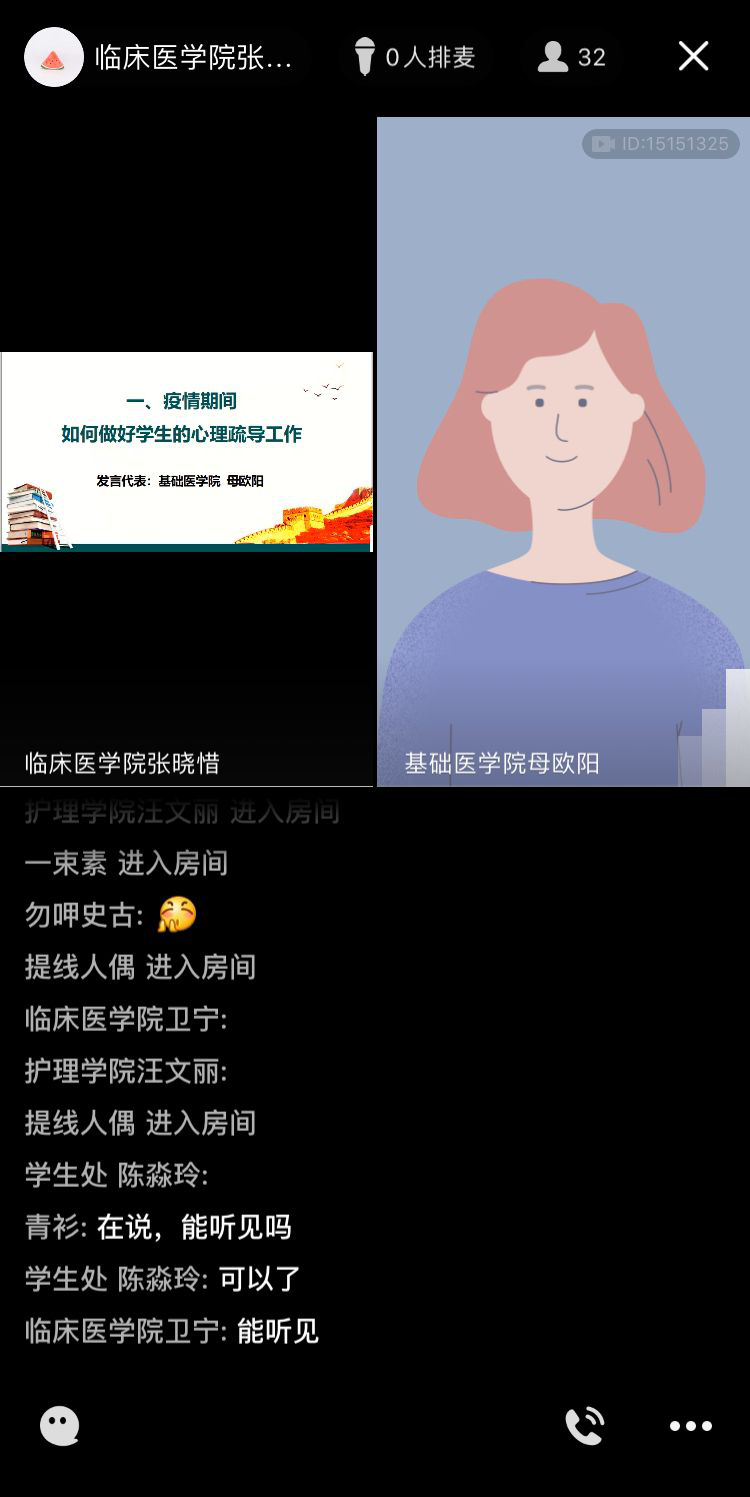Open the room host avatar
This screenshot has height=1497, width=750.
tap(54, 57)
